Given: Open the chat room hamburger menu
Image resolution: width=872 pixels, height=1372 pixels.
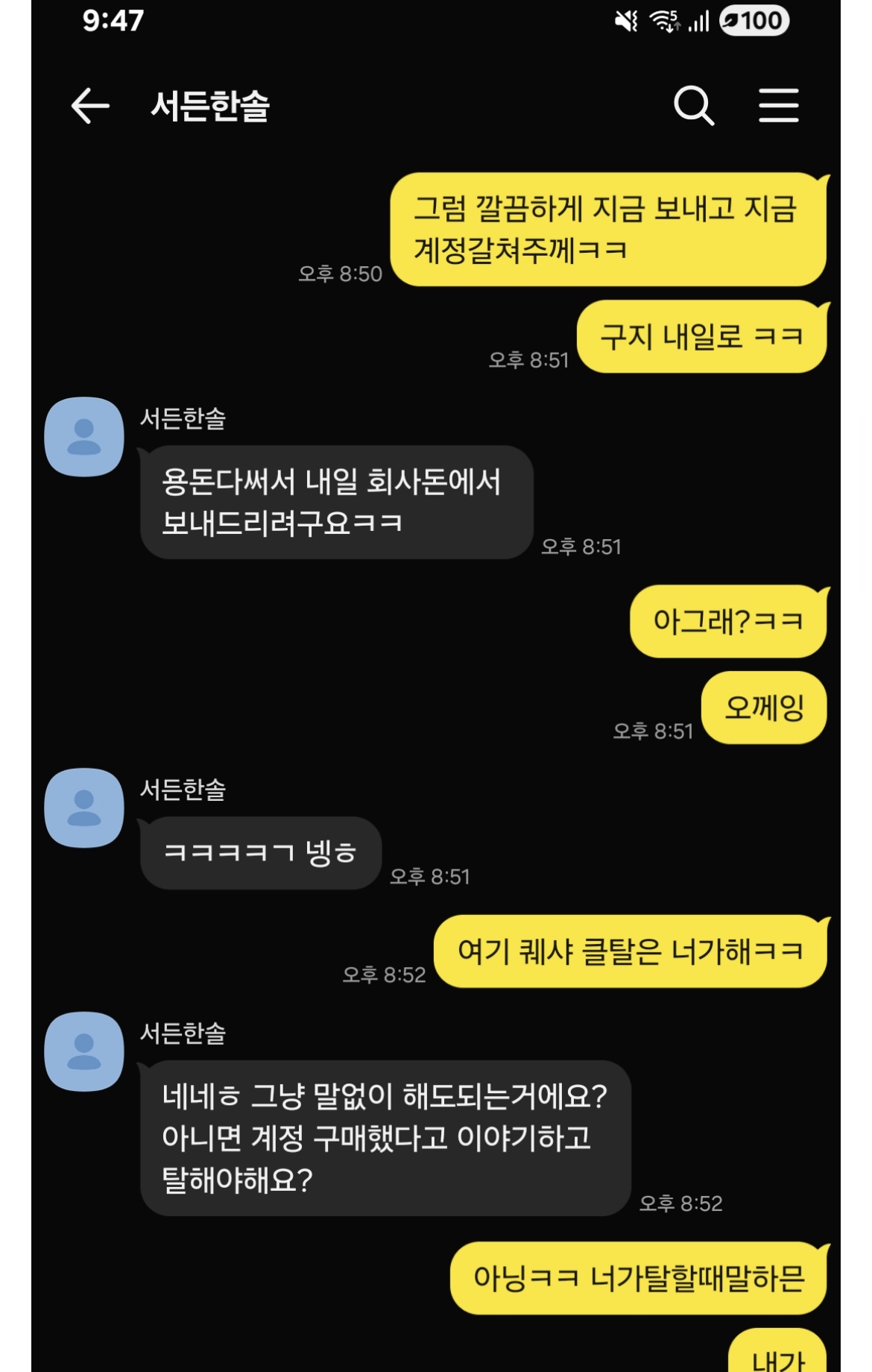Looking at the screenshot, I should coord(778,106).
